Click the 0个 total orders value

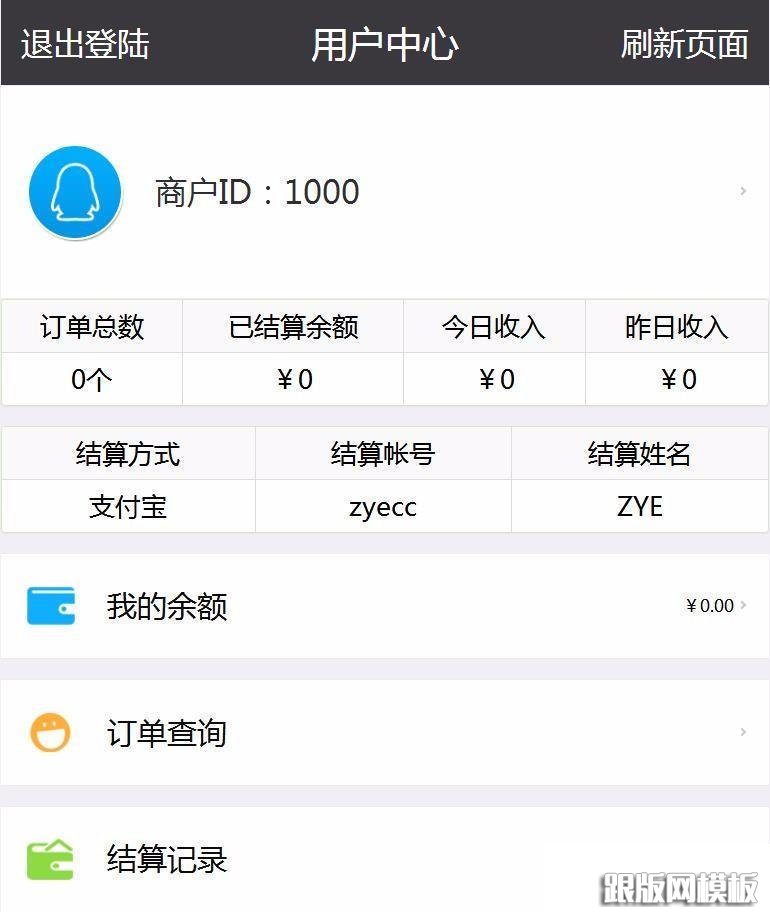91,380
